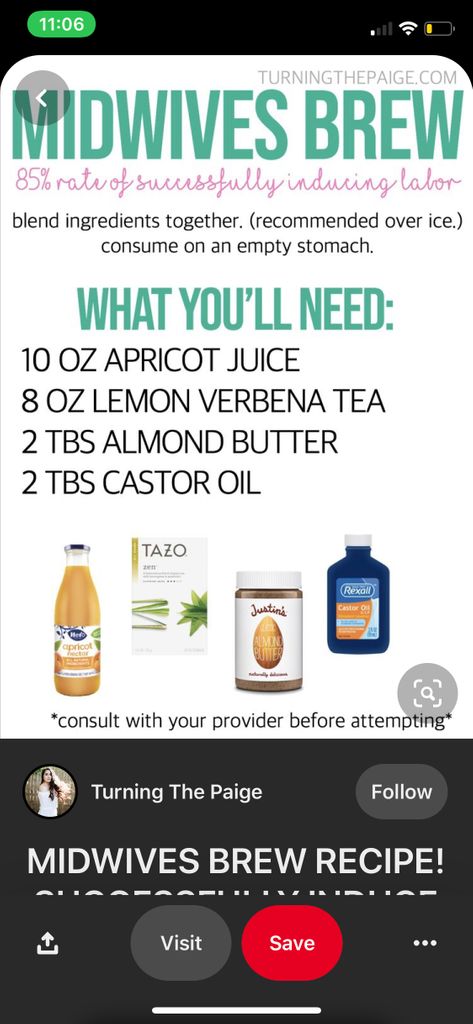
Task: Open visual search lens on the pin
Action: click(x=428, y=693)
